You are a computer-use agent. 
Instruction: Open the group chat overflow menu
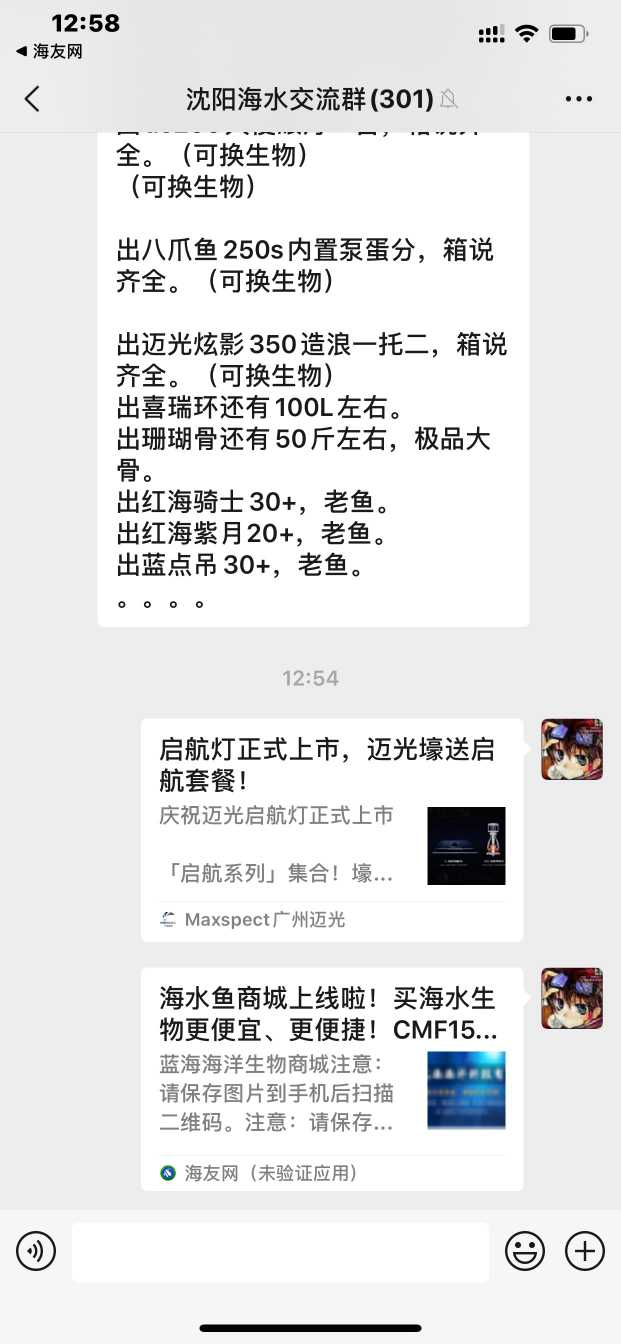click(x=578, y=98)
